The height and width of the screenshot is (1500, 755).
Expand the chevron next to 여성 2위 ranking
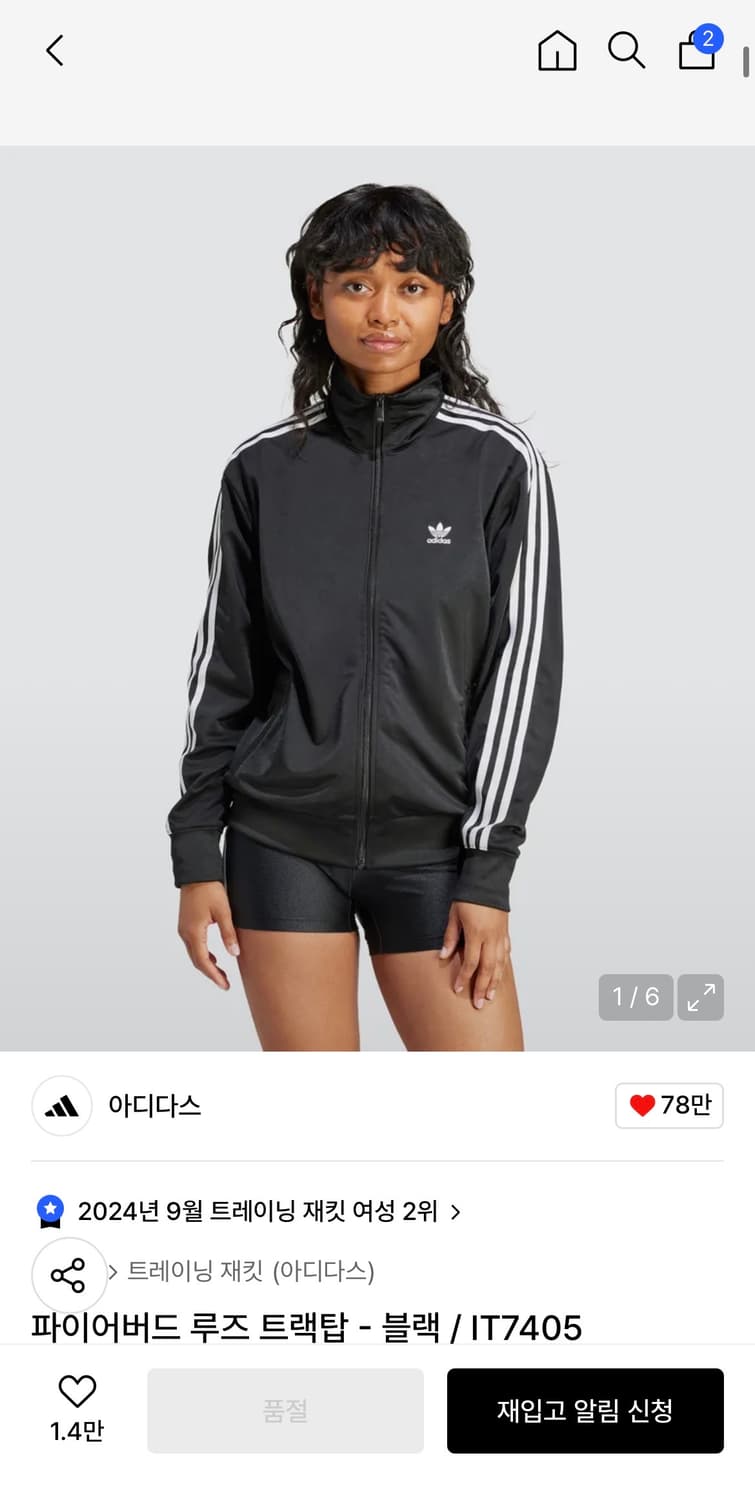pos(455,1210)
